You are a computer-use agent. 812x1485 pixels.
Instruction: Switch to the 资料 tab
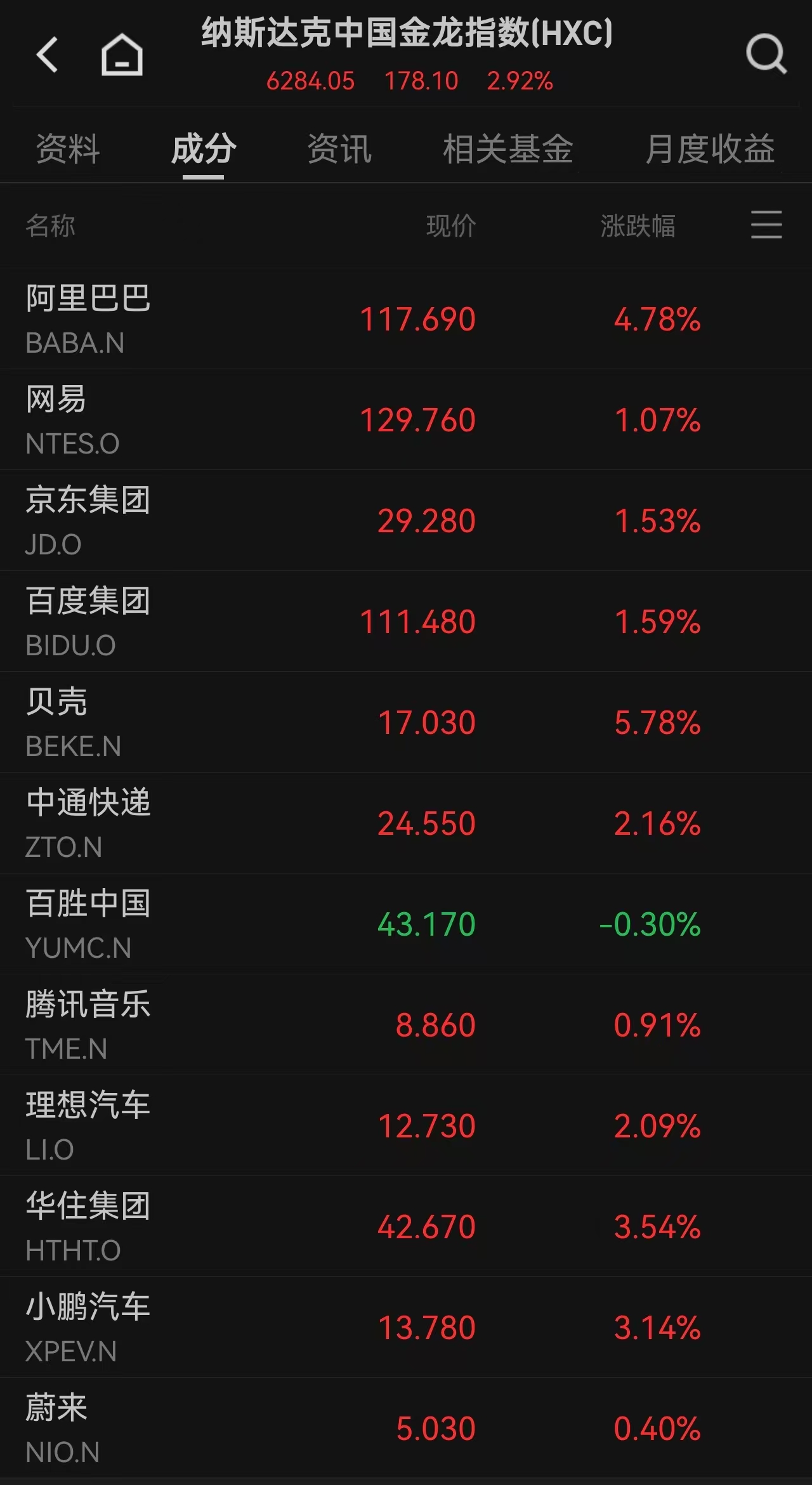[68, 149]
